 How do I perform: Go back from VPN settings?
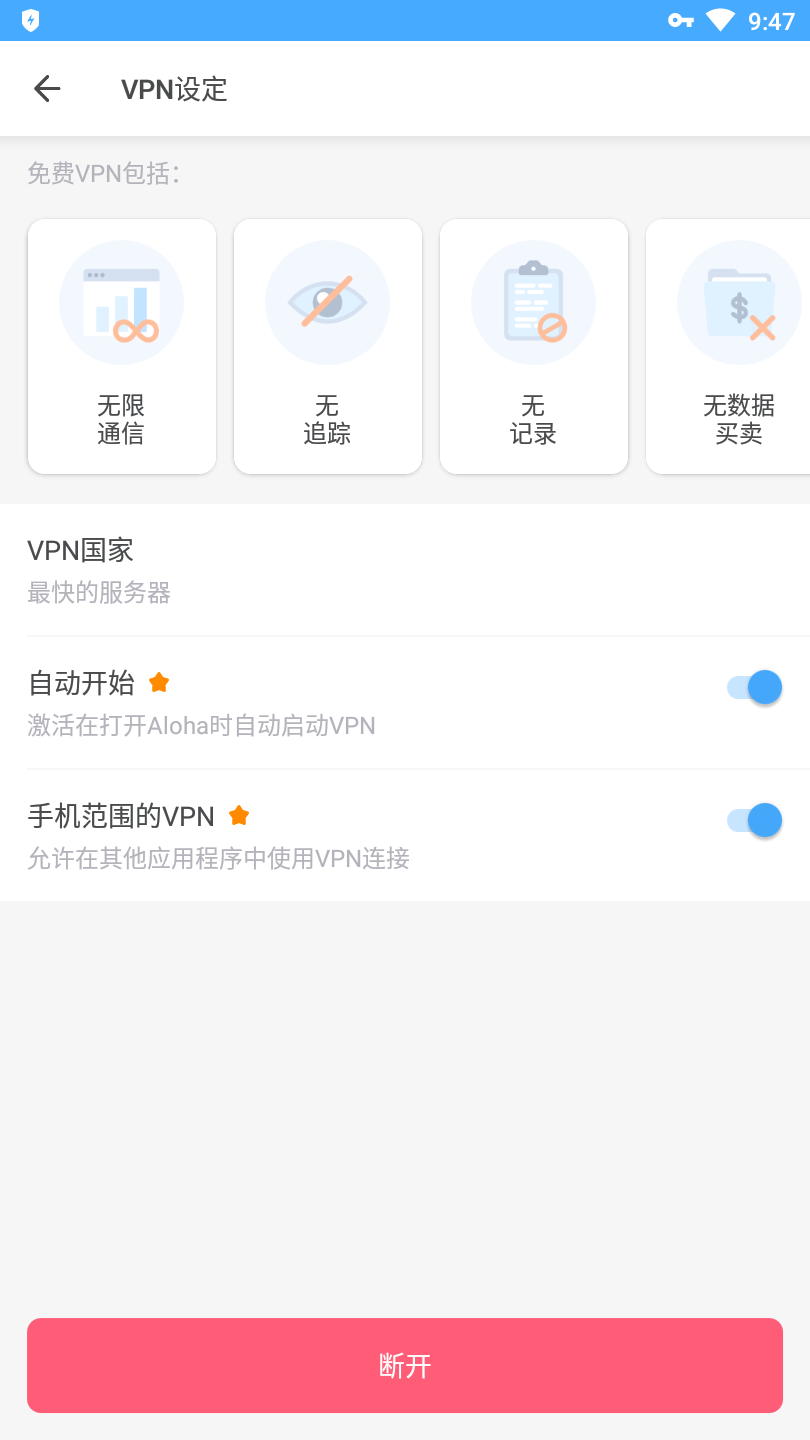coord(47,89)
